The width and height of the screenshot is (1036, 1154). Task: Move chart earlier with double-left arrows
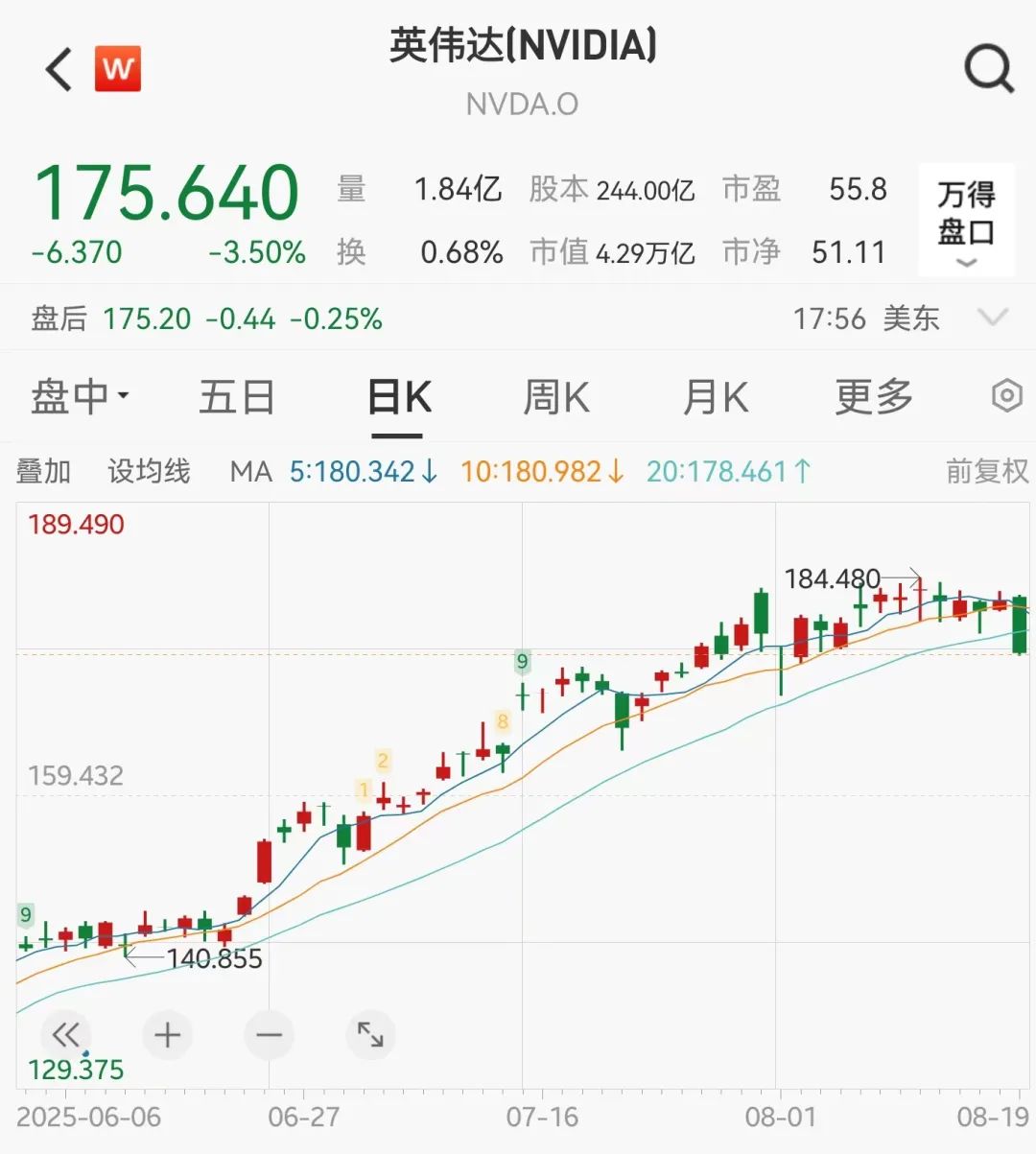click(66, 1035)
